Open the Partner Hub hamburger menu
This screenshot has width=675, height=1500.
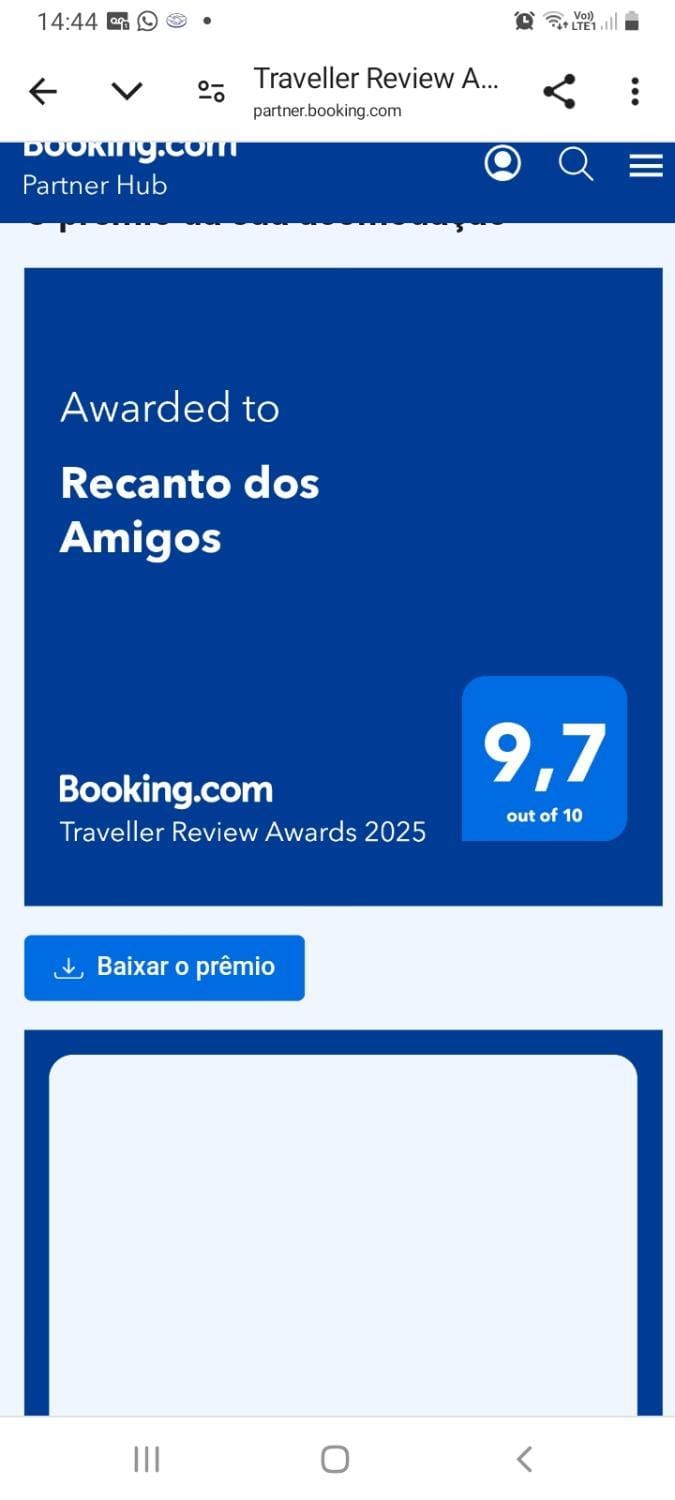646,165
